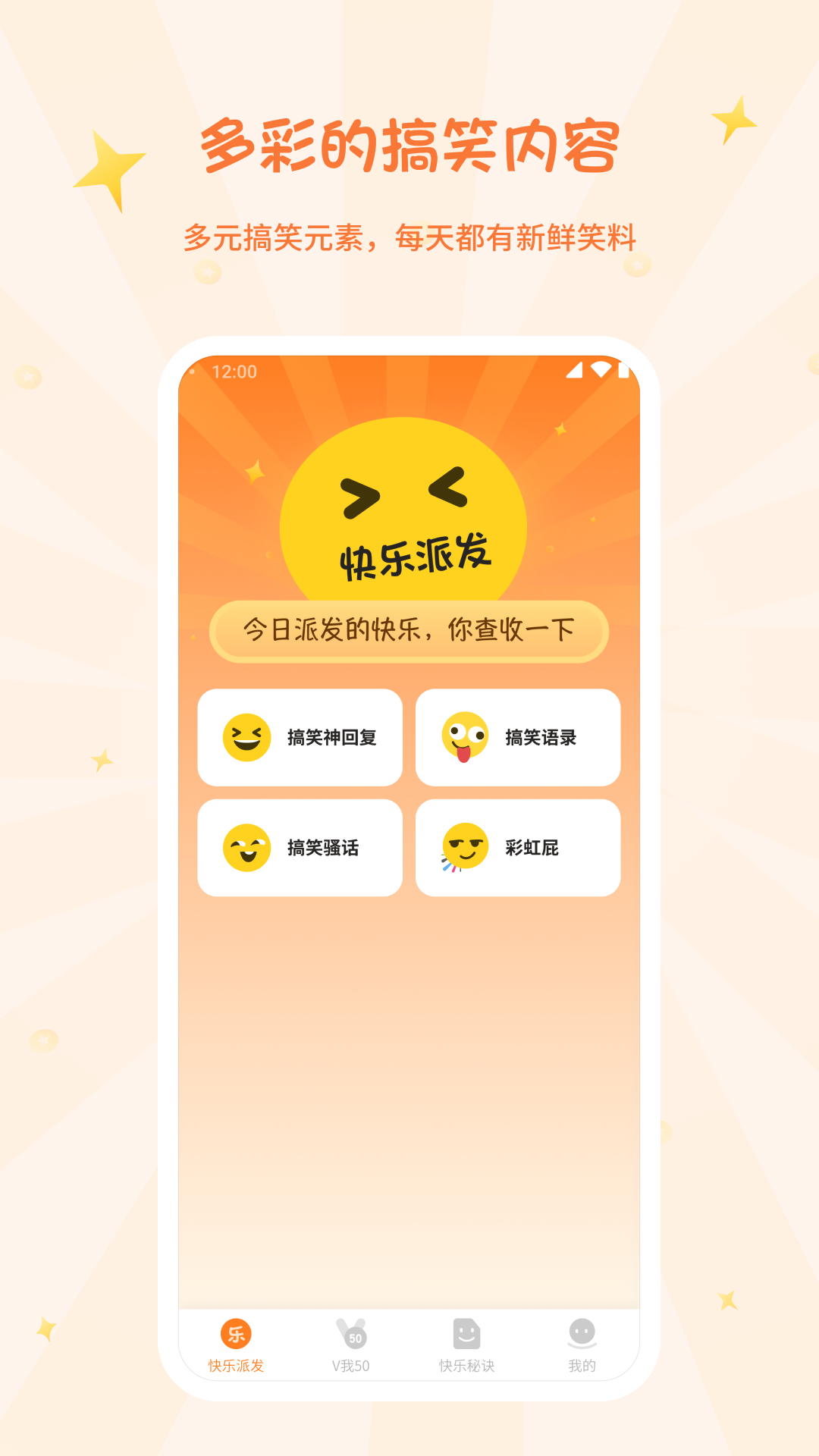
Task: Open the 搞笑神回复 card
Action: [300, 736]
